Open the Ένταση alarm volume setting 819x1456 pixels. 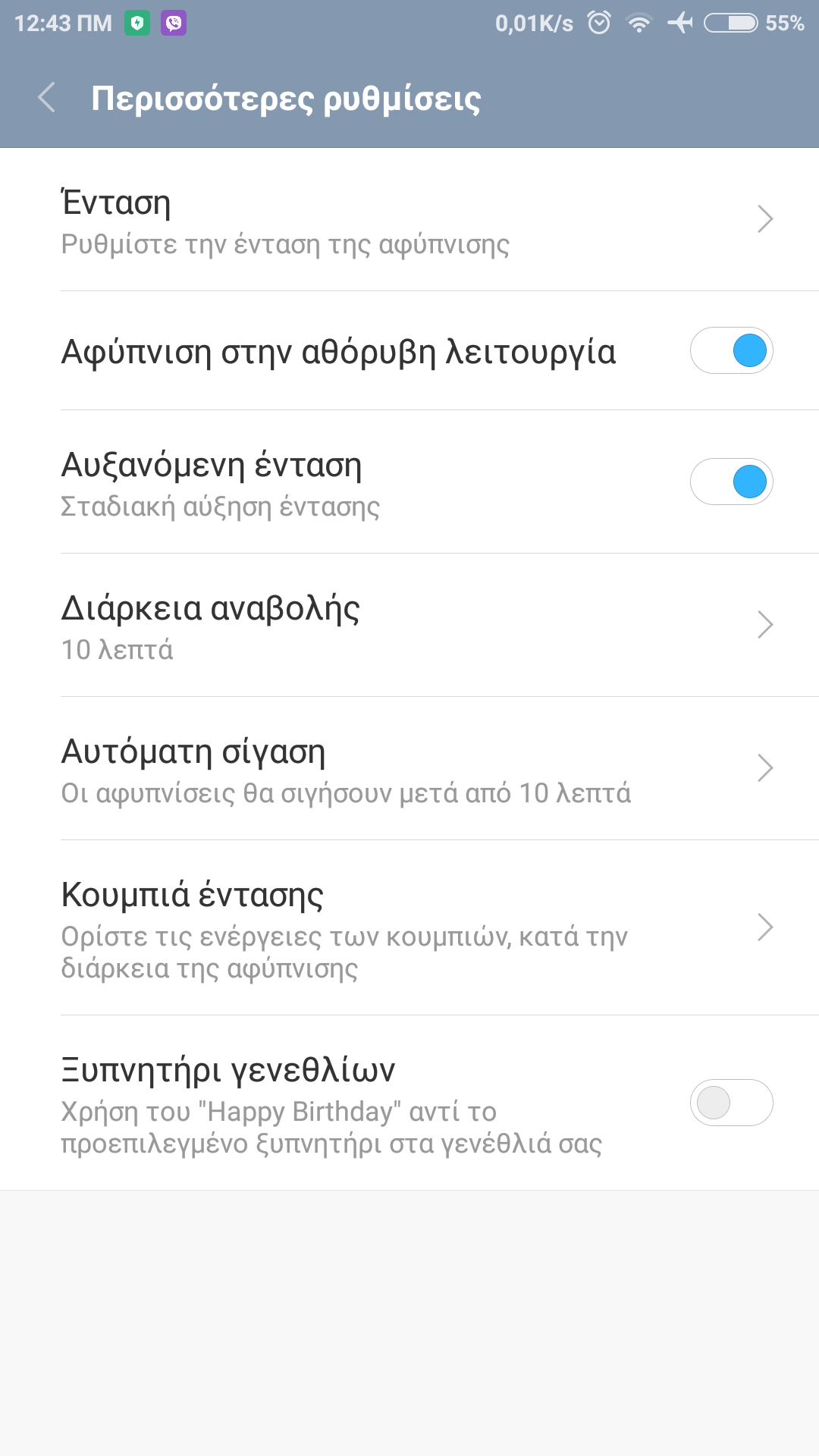pyautogui.click(x=409, y=221)
